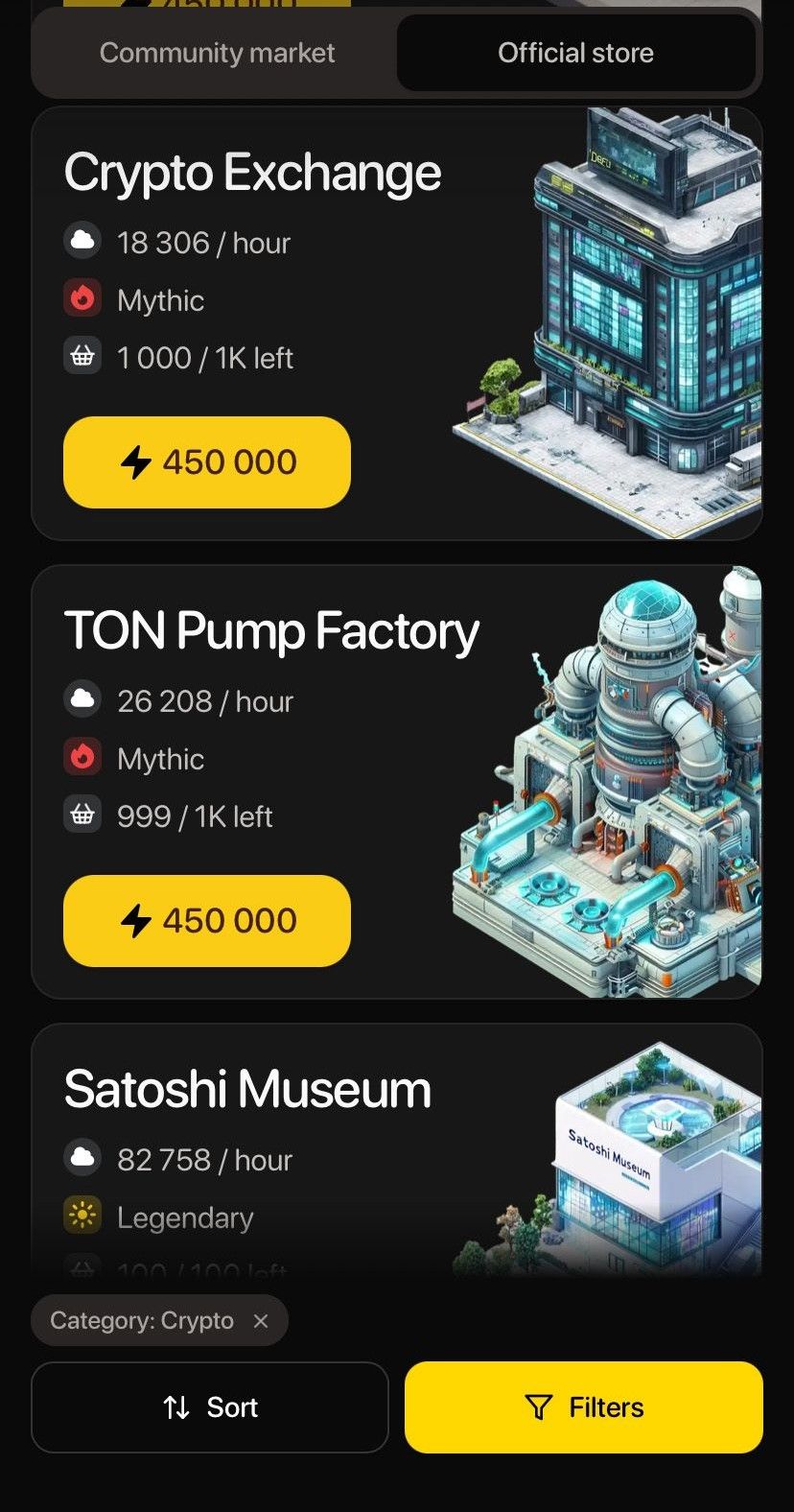The width and height of the screenshot is (794, 1512).
Task: Click the flame Mythic rarity icon on Crypto Exchange
Action: [x=82, y=299]
